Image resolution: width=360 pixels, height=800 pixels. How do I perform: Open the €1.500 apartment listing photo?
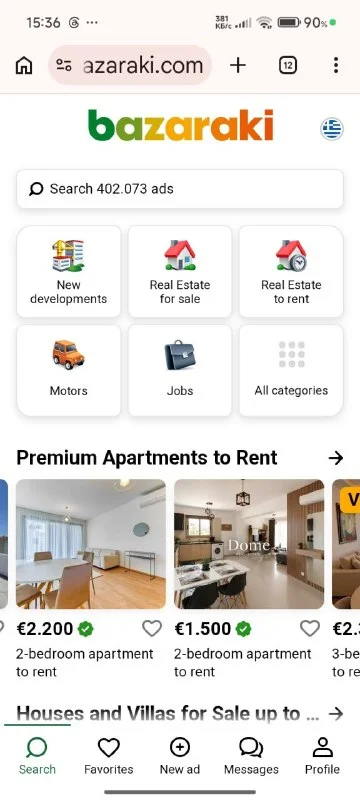[249, 544]
